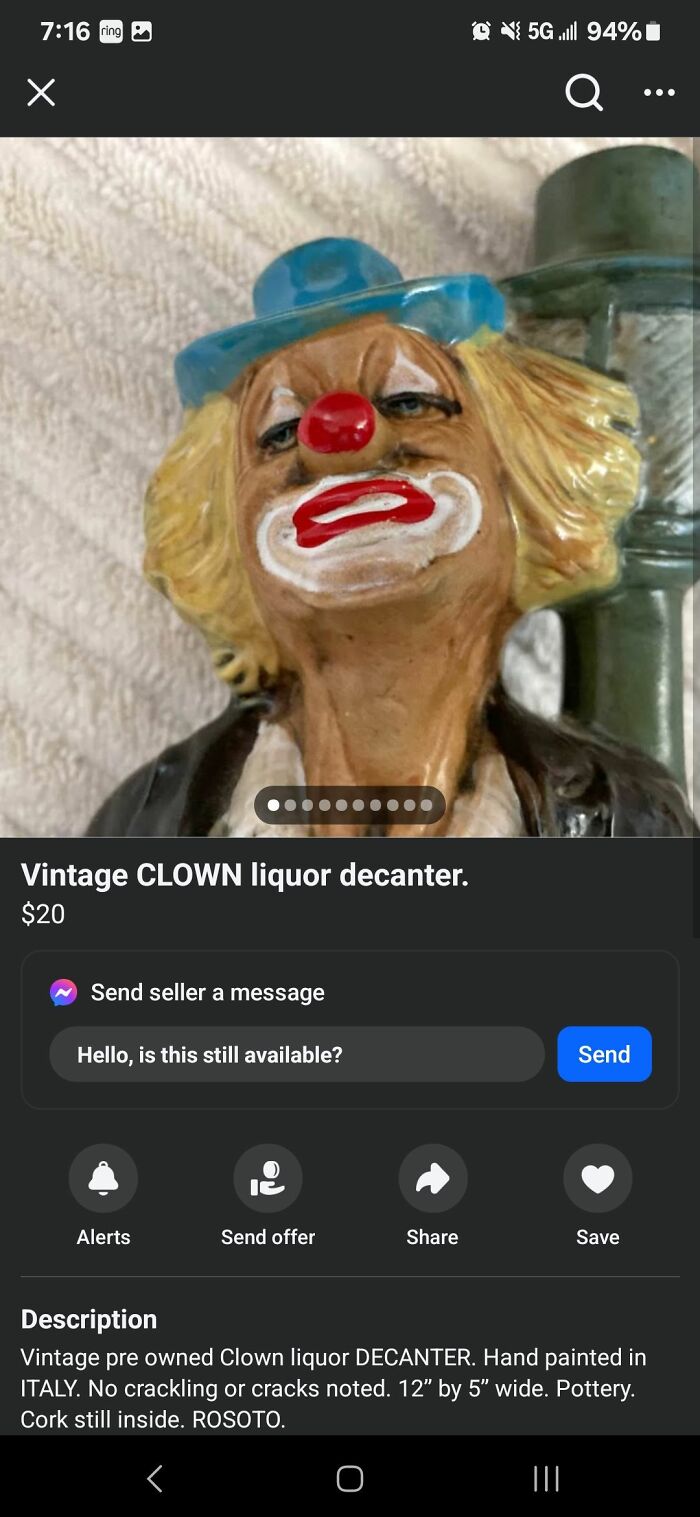Turn on alerts for this listing
Image resolution: width=700 pixels, height=1517 pixels.
coord(103,1178)
